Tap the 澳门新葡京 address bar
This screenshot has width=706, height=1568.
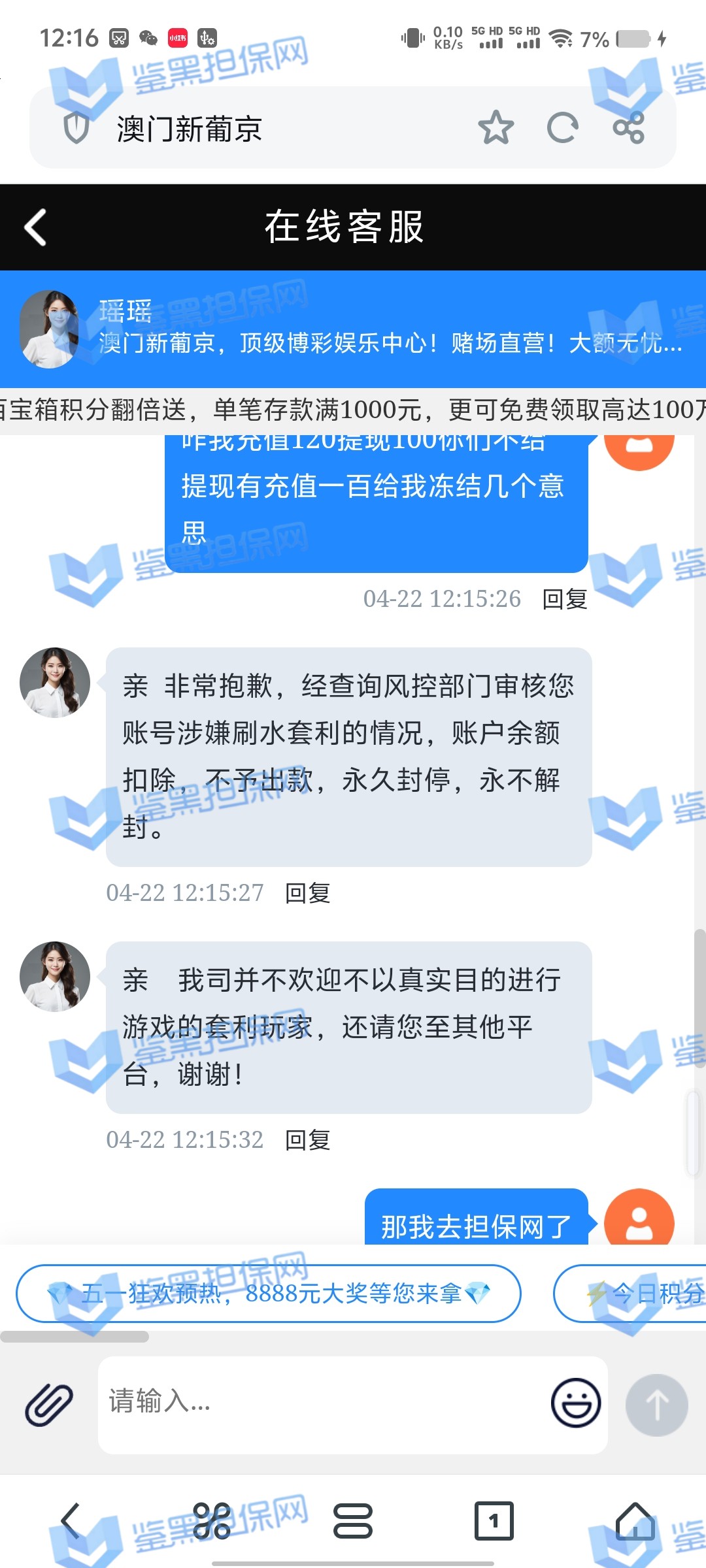click(261, 128)
